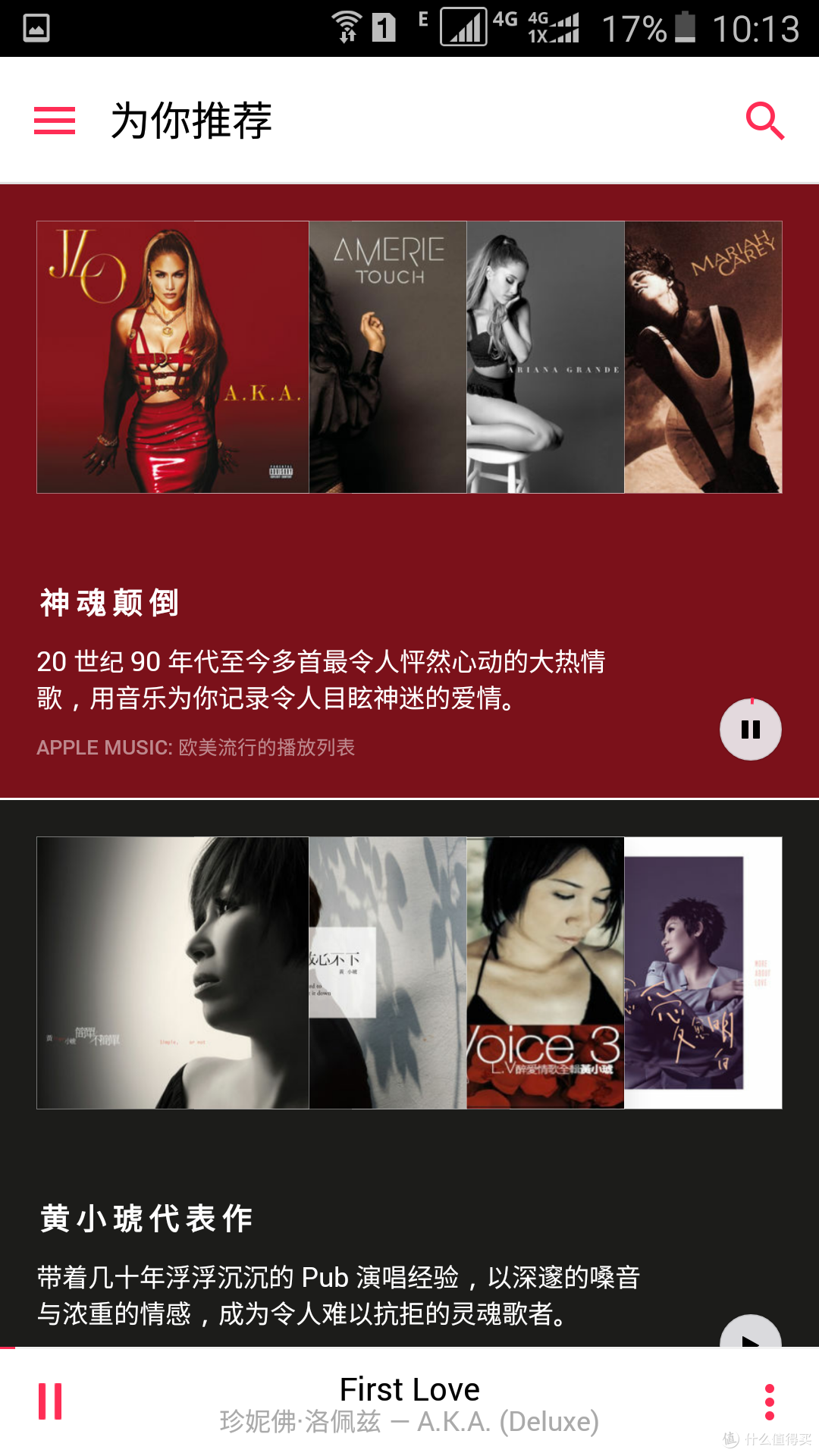The width and height of the screenshot is (819, 1456).
Task: Open the 黄小琥代表作 playlist card
Action: click(409, 1074)
